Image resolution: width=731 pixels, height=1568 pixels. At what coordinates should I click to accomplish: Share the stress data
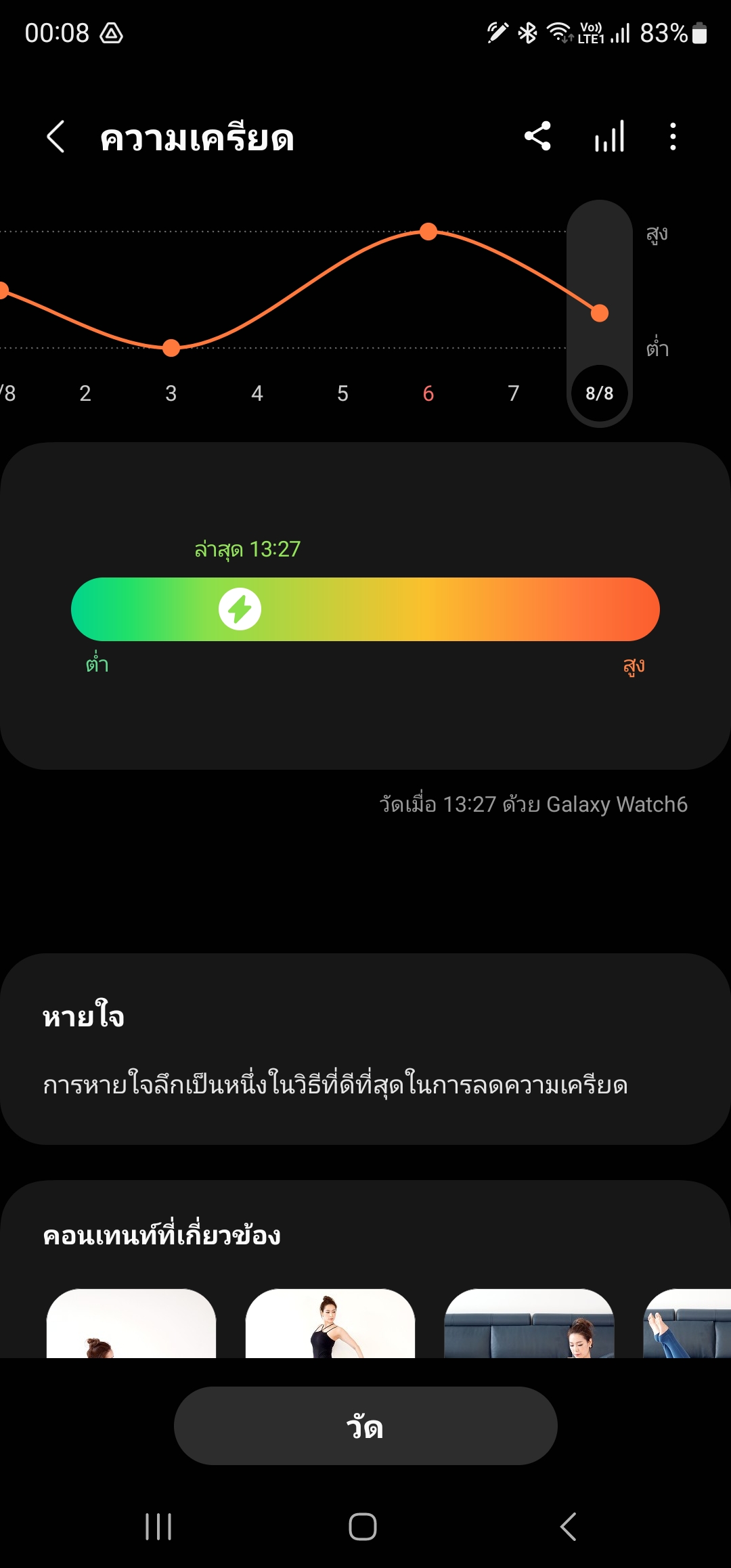537,136
